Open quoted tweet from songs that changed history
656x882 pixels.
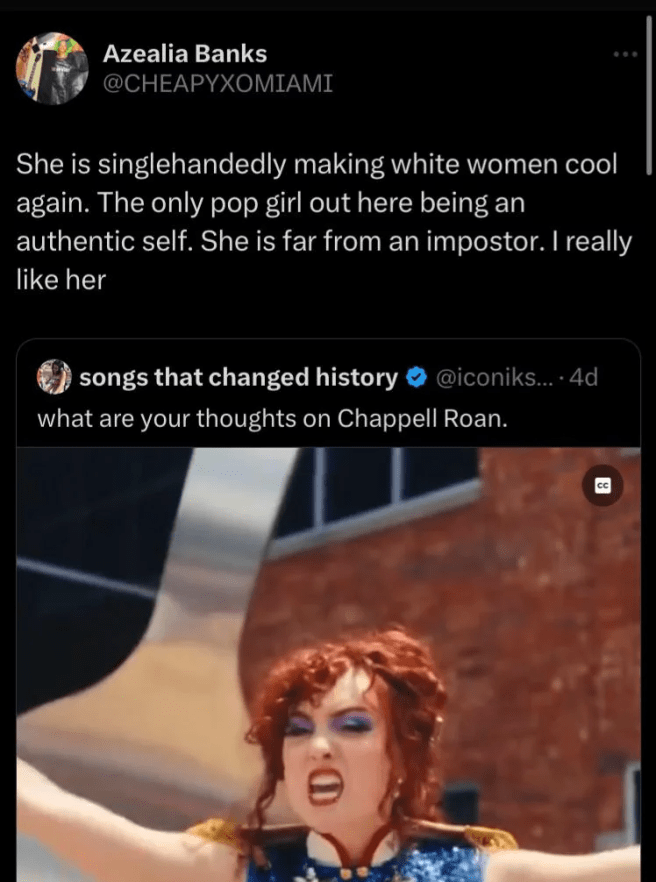(x=272, y=418)
